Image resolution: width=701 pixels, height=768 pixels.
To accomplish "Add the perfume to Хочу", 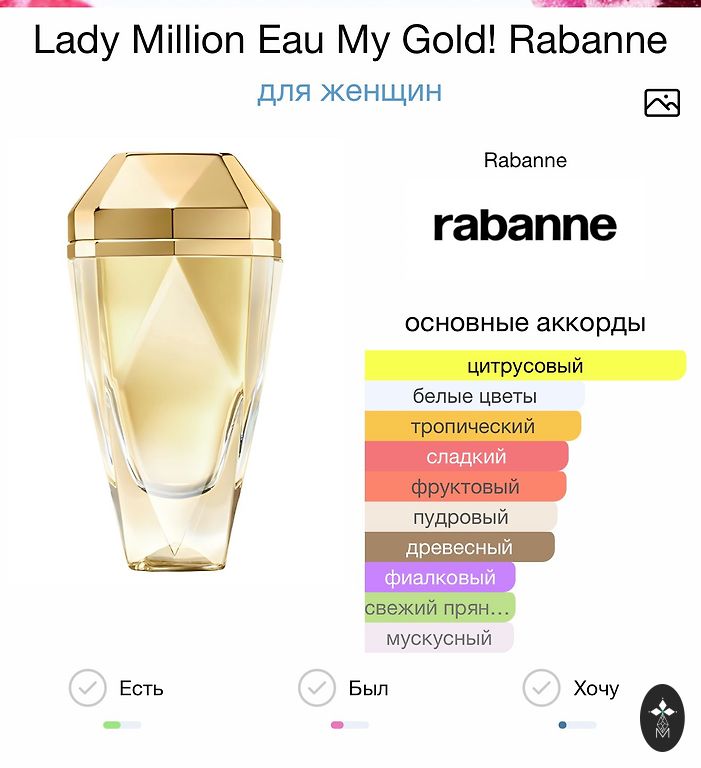I will click(542, 688).
